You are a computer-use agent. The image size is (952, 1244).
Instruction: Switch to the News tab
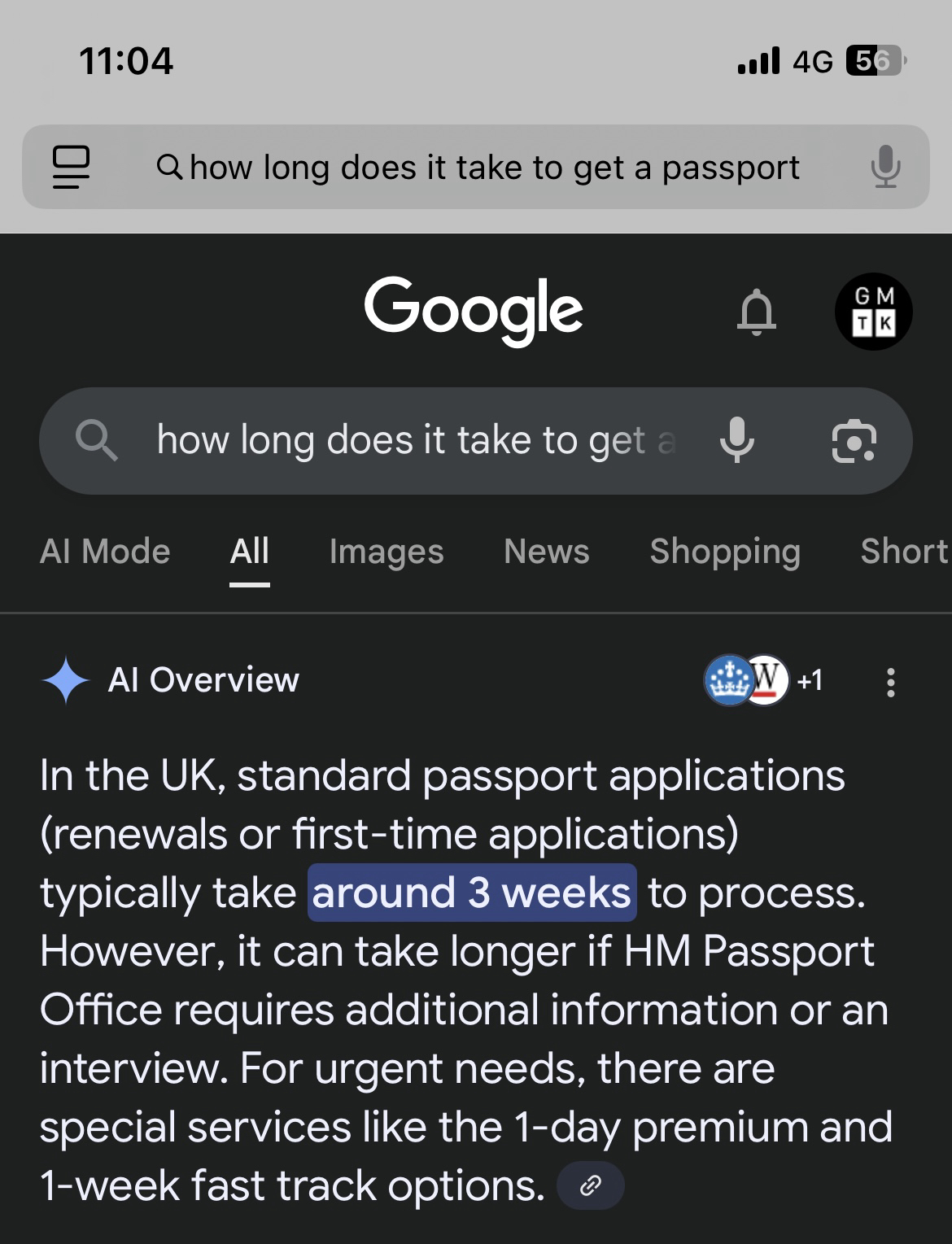click(x=546, y=552)
